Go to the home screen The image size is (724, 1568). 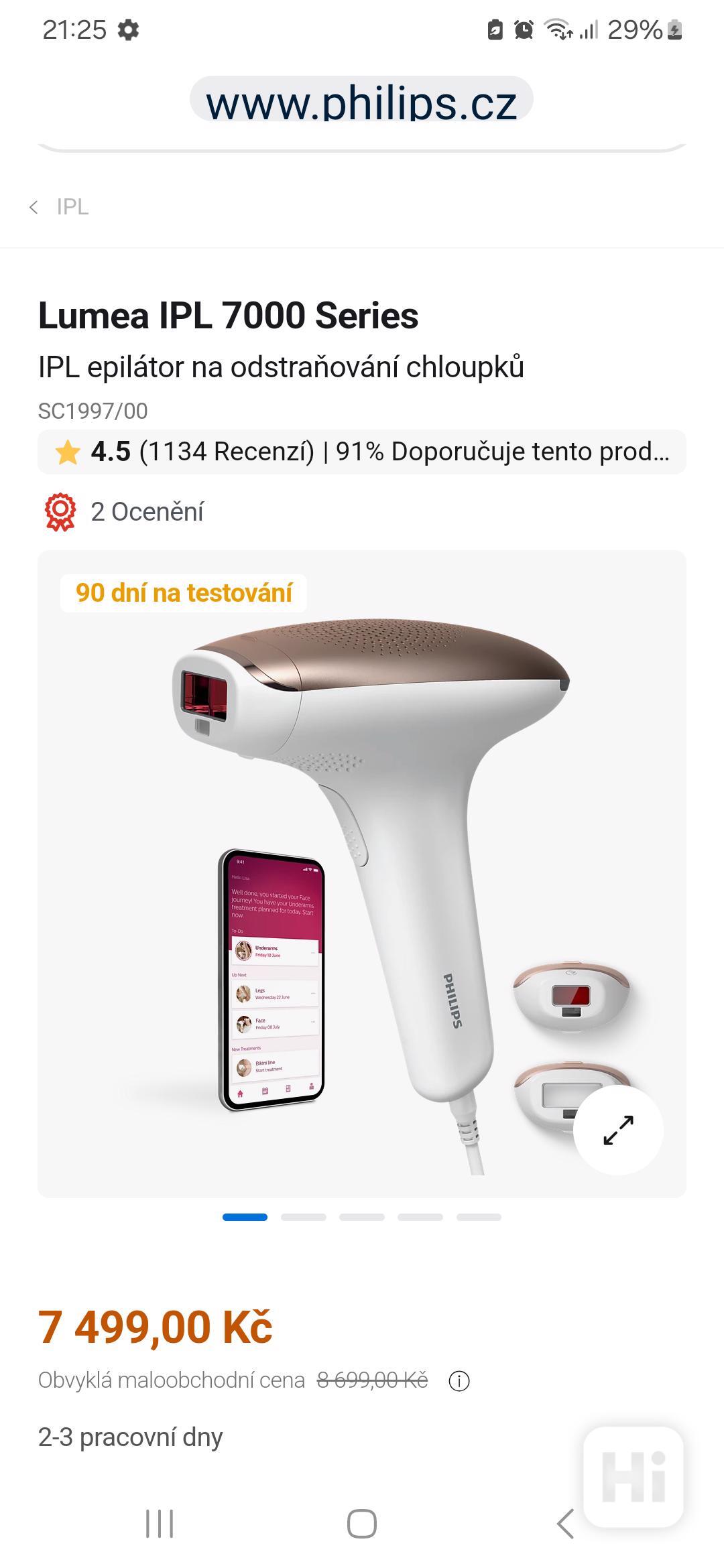[x=362, y=1524]
